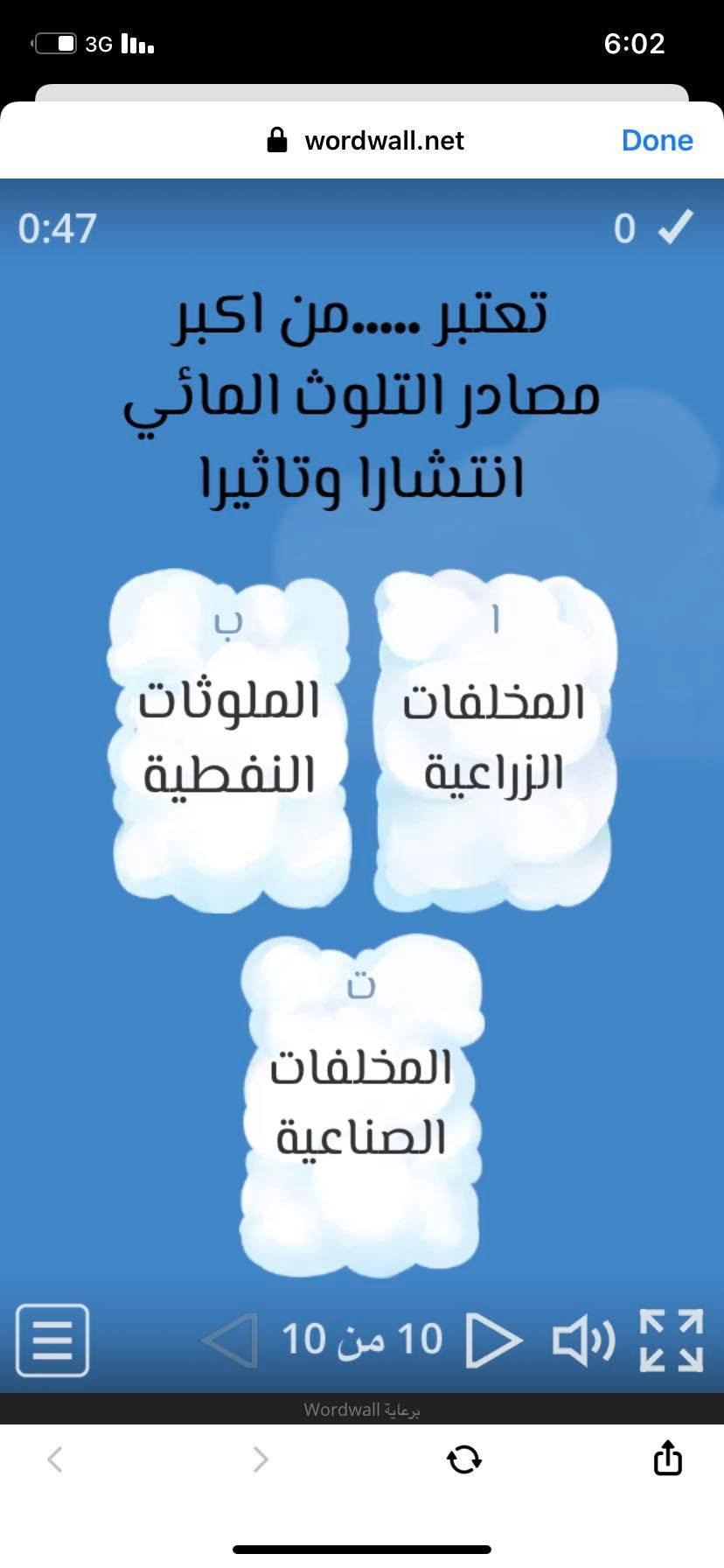The height and width of the screenshot is (1568, 724).
Task: Mute the game sound
Action: (x=583, y=1340)
